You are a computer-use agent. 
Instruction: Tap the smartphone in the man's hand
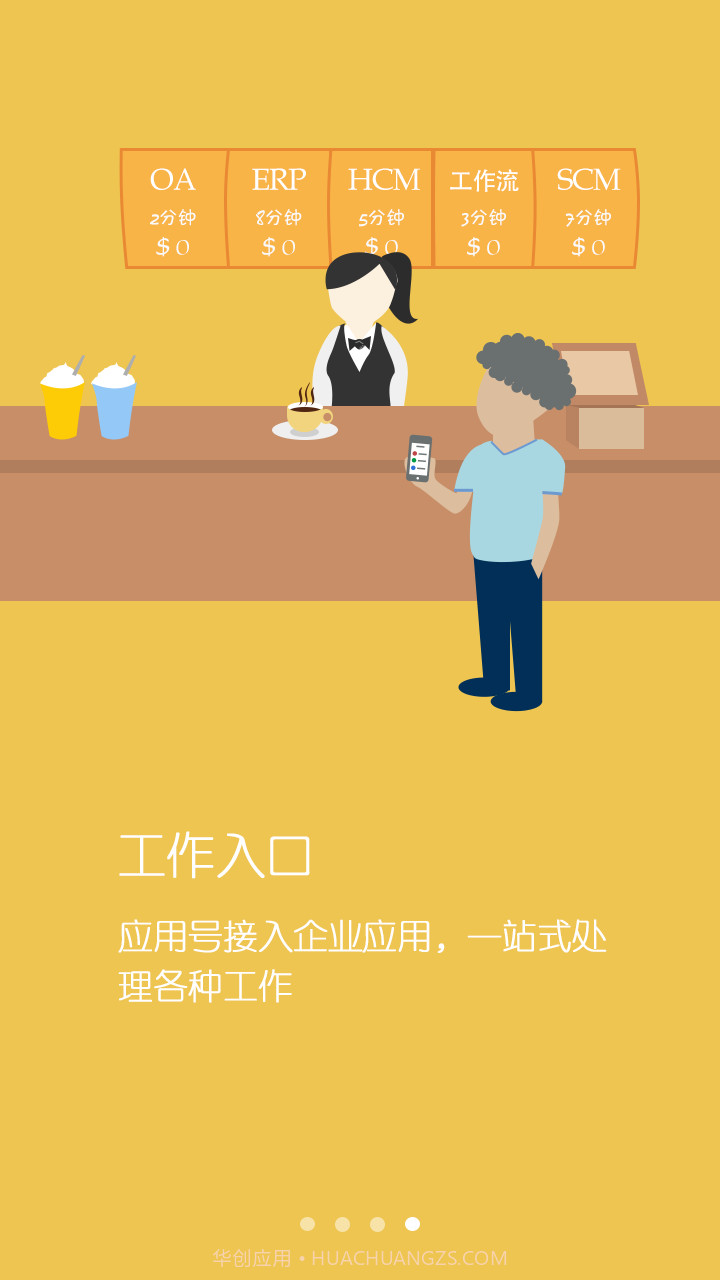(x=418, y=456)
